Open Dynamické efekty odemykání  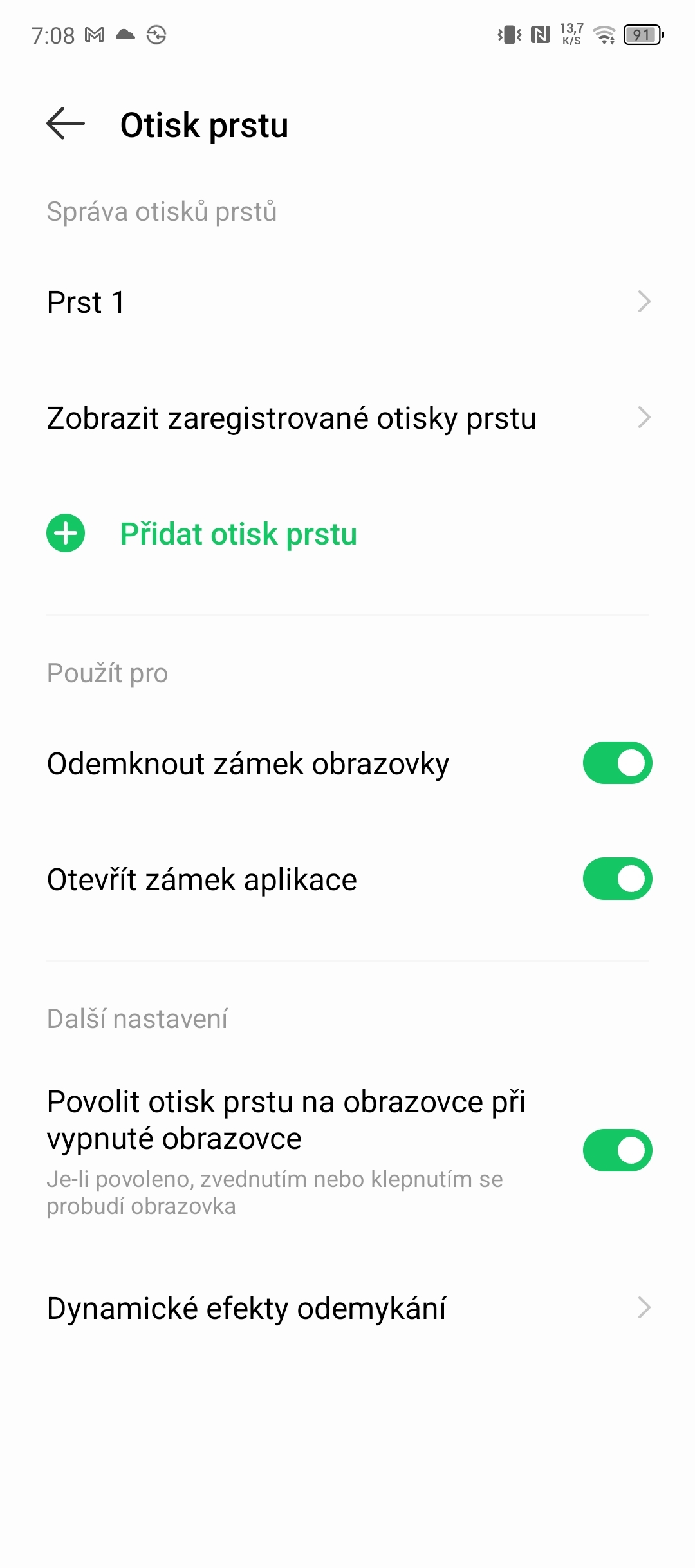(347, 1309)
